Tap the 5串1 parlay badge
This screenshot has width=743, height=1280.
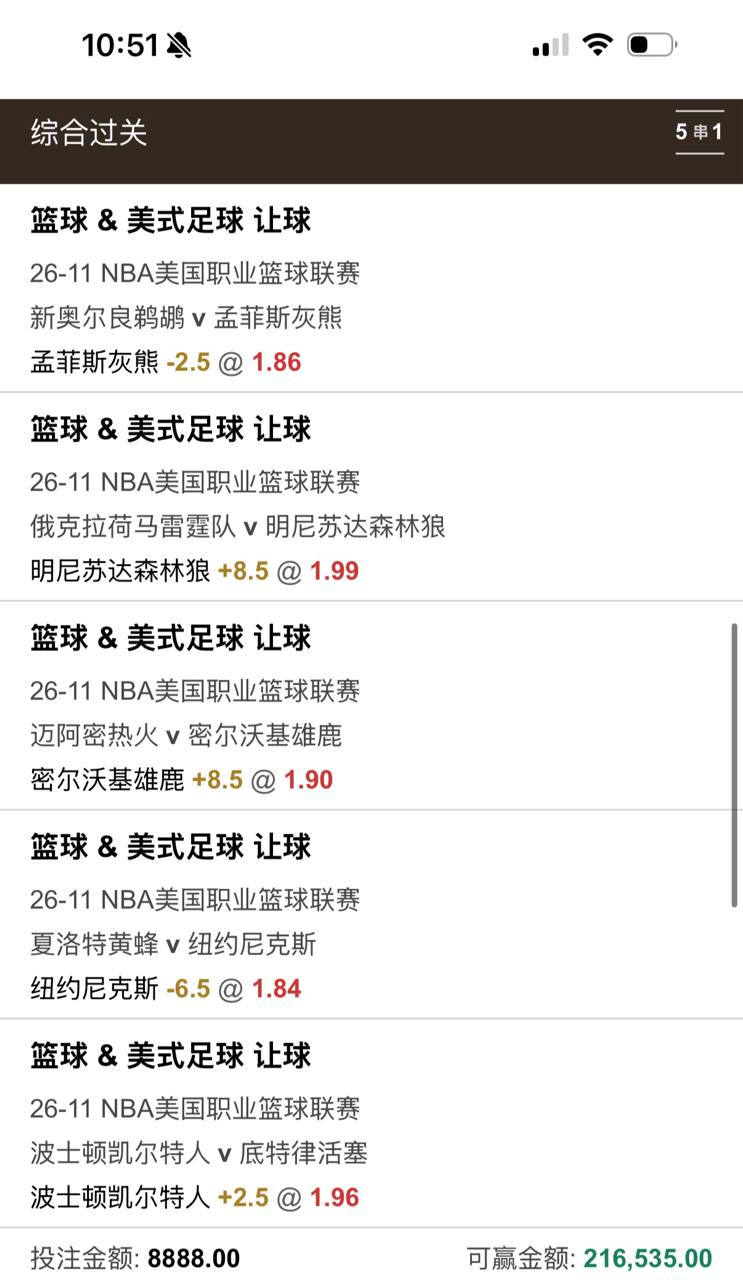[x=699, y=132]
